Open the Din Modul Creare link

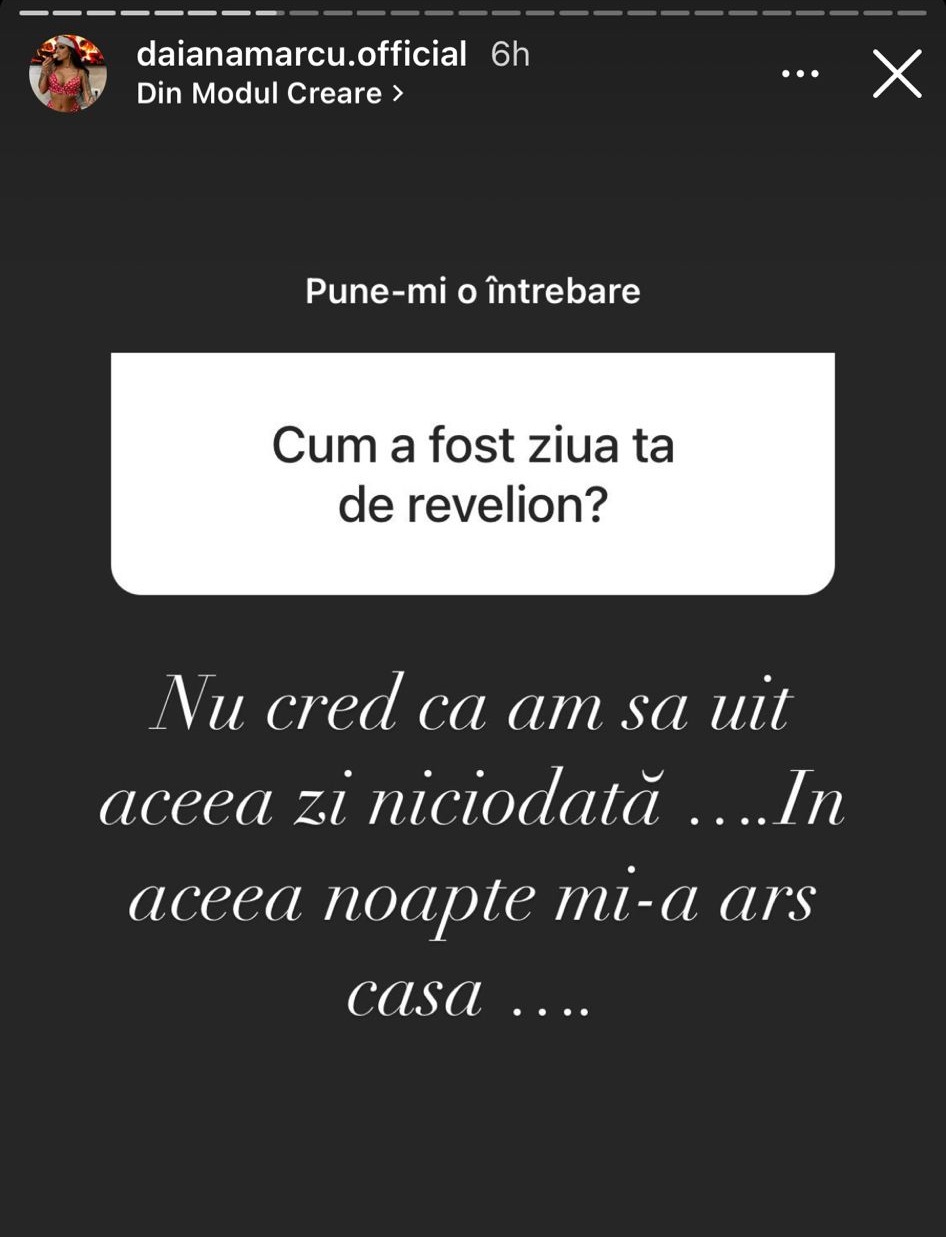(x=270, y=94)
